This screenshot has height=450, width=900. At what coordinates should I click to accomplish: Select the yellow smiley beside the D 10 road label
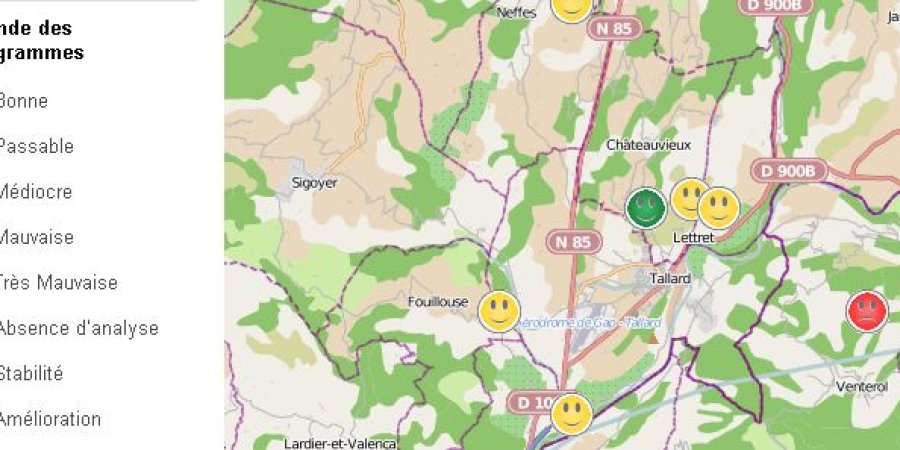pos(571,414)
